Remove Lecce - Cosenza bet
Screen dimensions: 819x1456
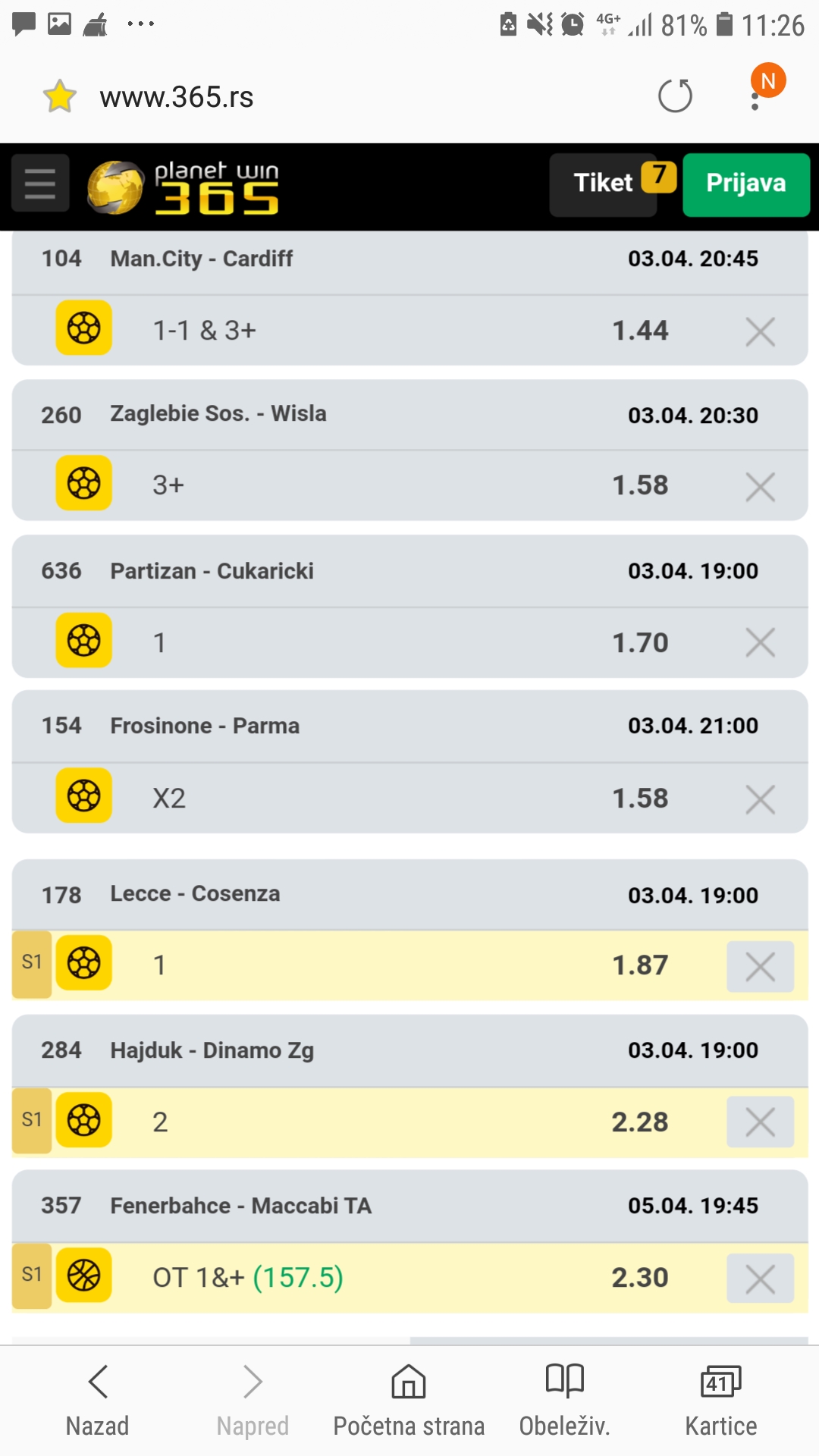tap(760, 967)
